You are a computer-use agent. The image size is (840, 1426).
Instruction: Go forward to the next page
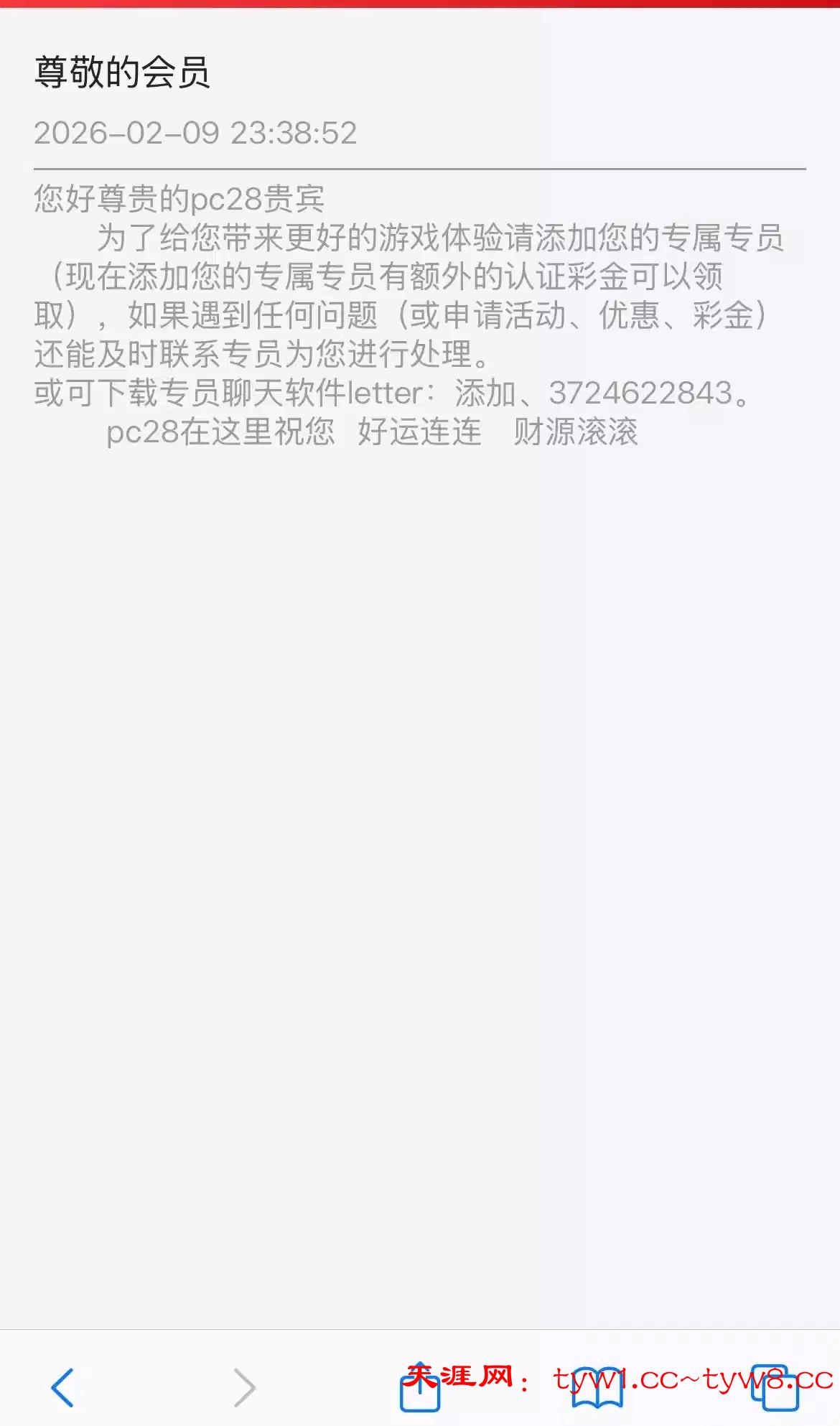[x=245, y=1387]
